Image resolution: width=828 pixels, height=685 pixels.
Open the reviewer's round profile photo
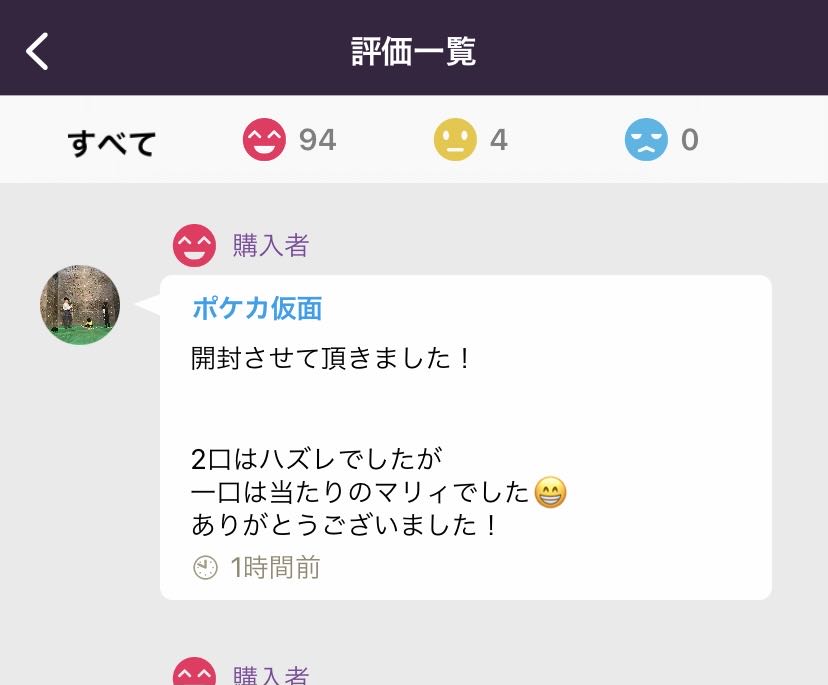pyautogui.click(x=80, y=305)
